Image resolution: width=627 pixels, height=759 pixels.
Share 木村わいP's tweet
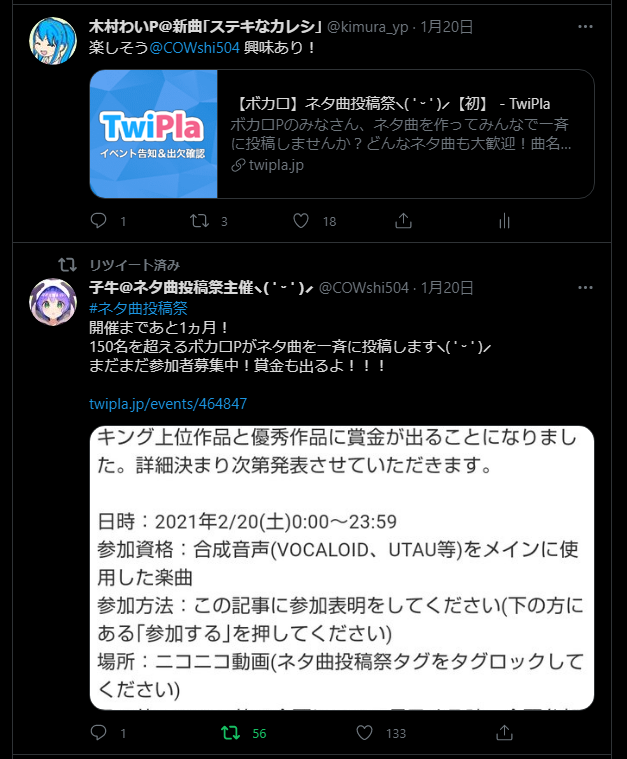click(403, 221)
